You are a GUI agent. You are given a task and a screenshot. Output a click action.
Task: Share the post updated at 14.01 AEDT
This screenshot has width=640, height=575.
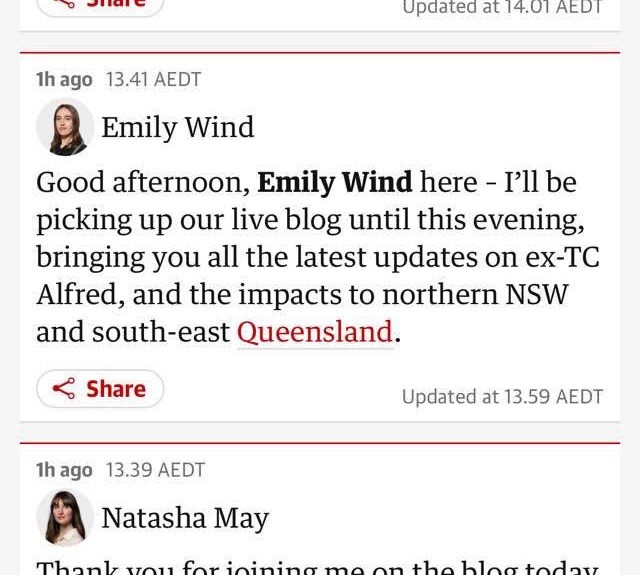coord(100,5)
